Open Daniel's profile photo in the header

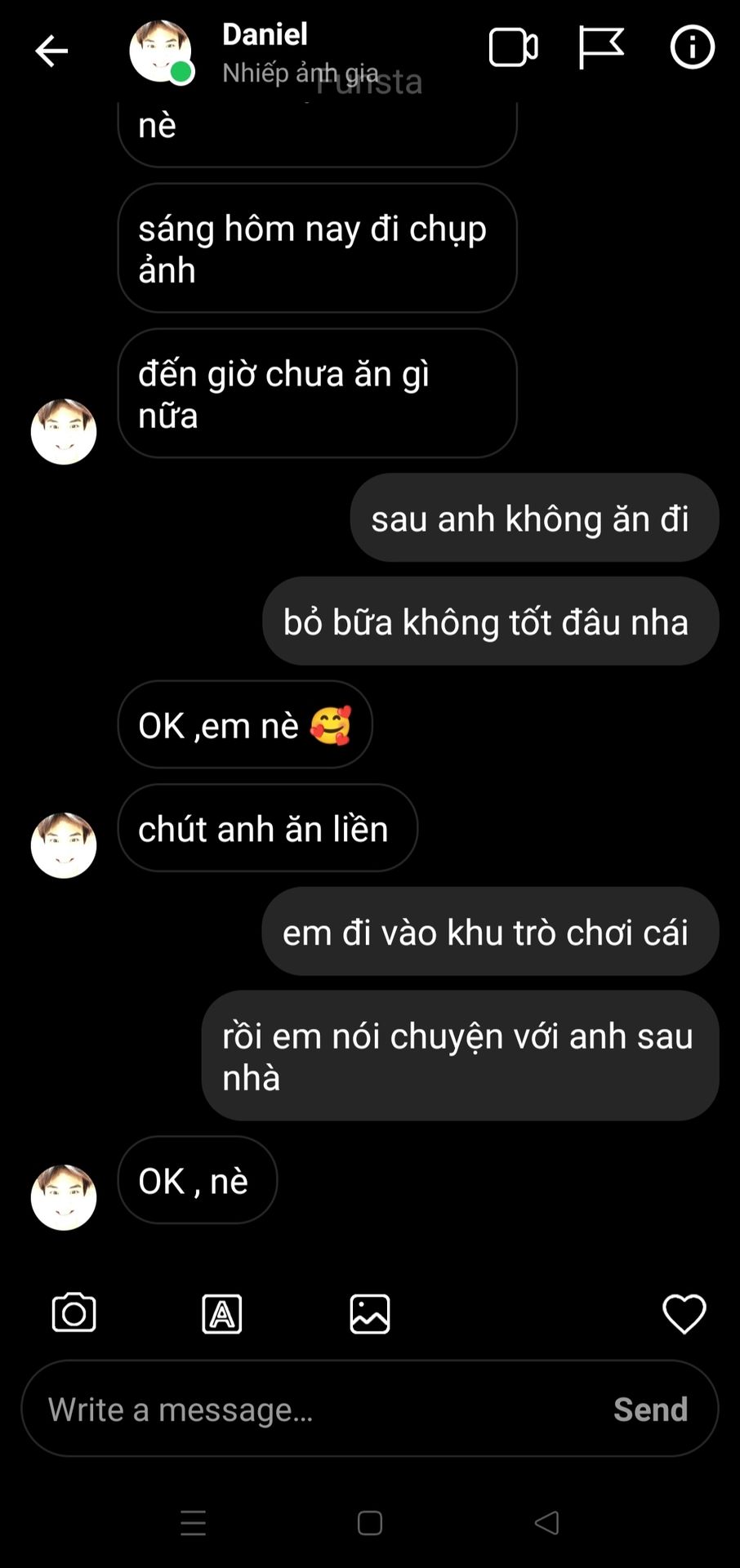[x=160, y=51]
